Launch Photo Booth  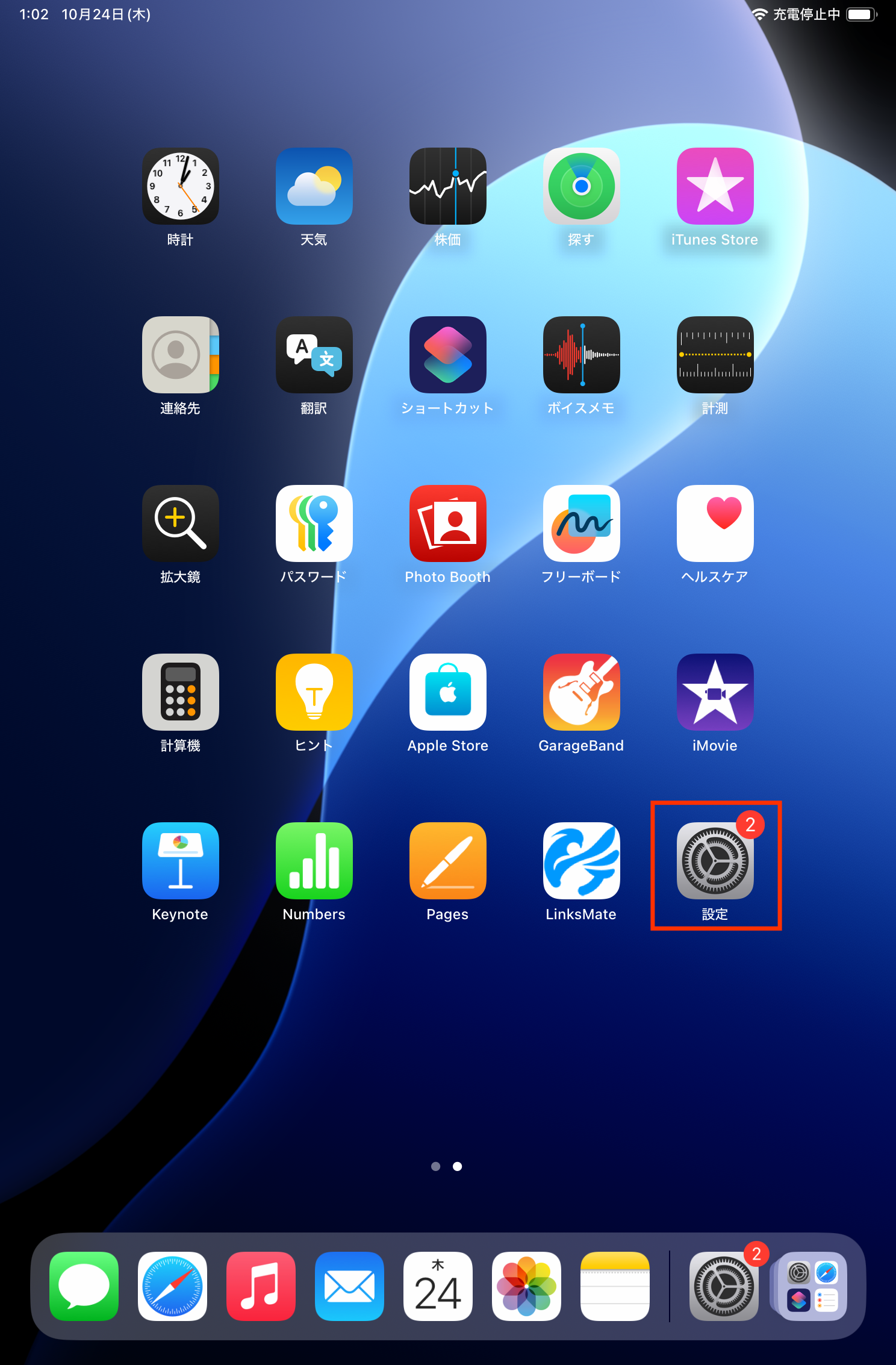pyautogui.click(x=447, y=523)
